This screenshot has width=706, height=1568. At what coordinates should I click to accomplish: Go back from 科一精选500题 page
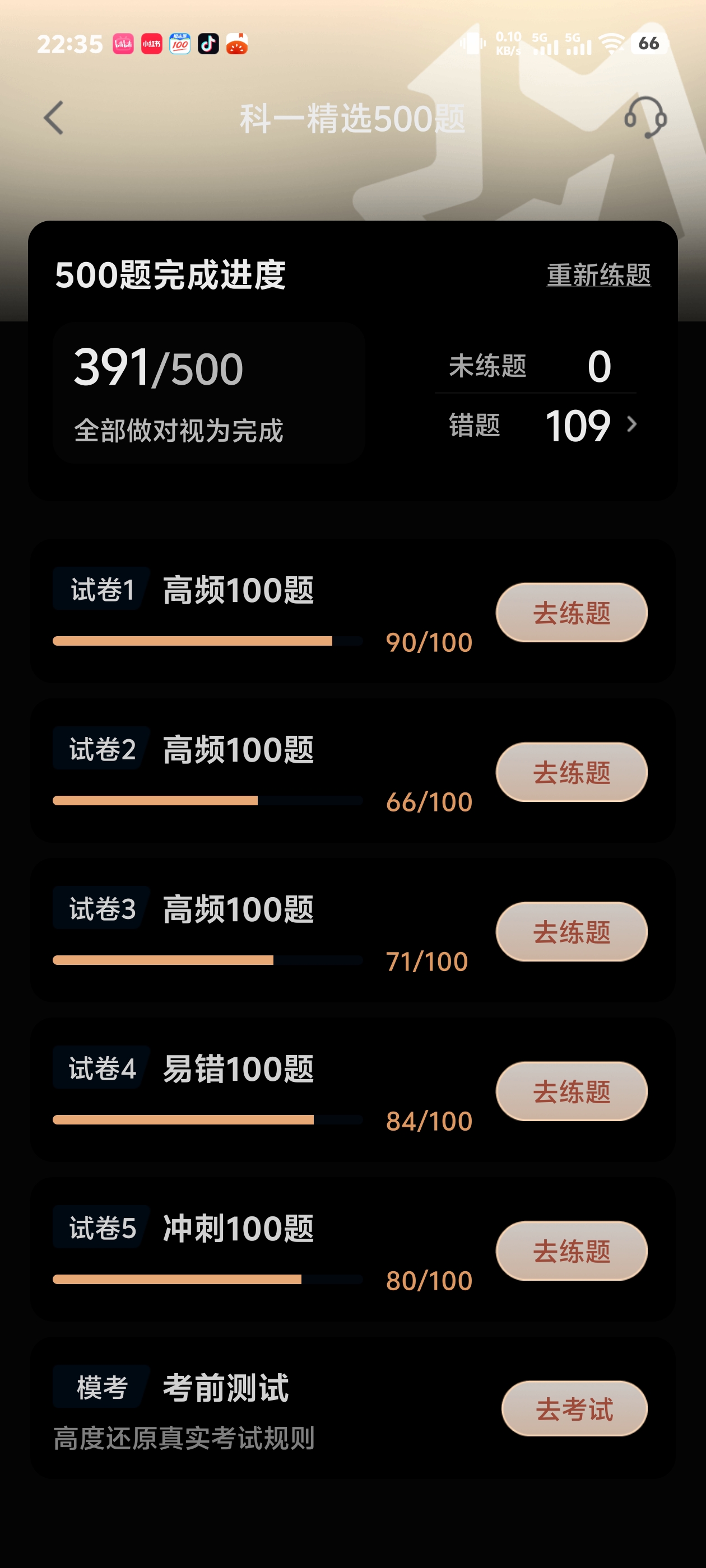click(54, 118)
